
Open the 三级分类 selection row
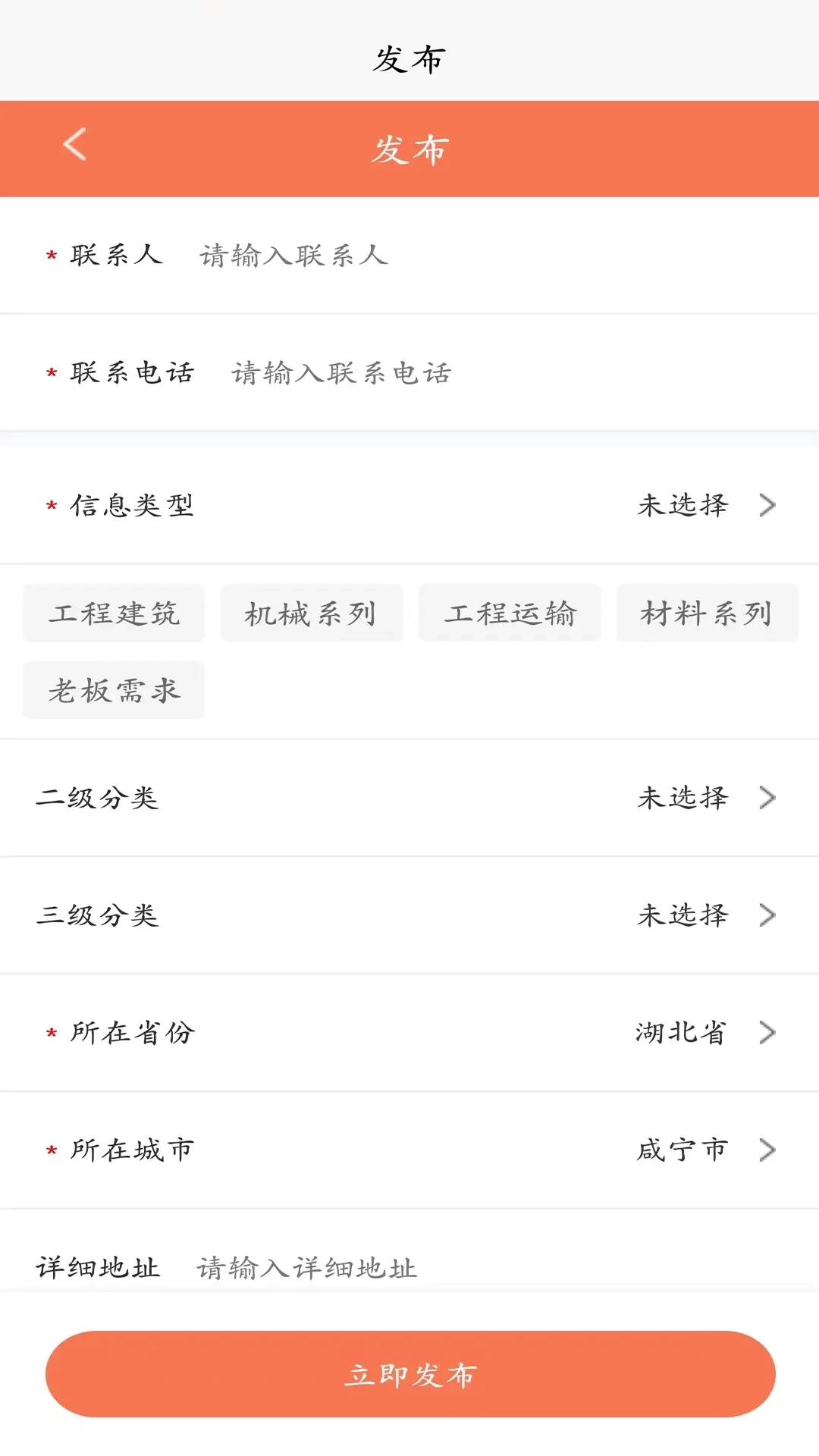(682, 915)
